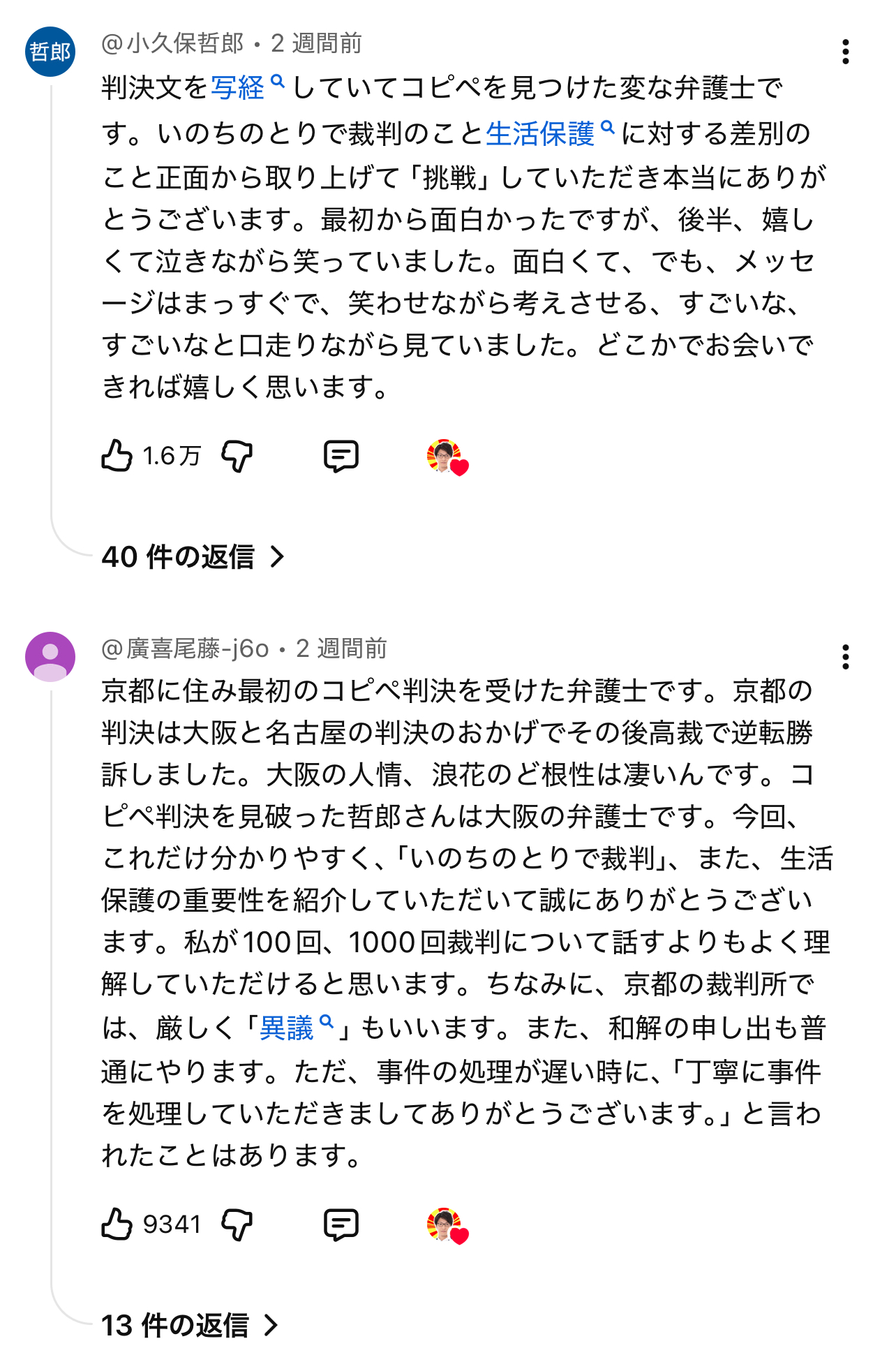896x1362 pixels.
Task: Like the comment by 廣喜尾藤-j6o
Action: [117, 1224]
